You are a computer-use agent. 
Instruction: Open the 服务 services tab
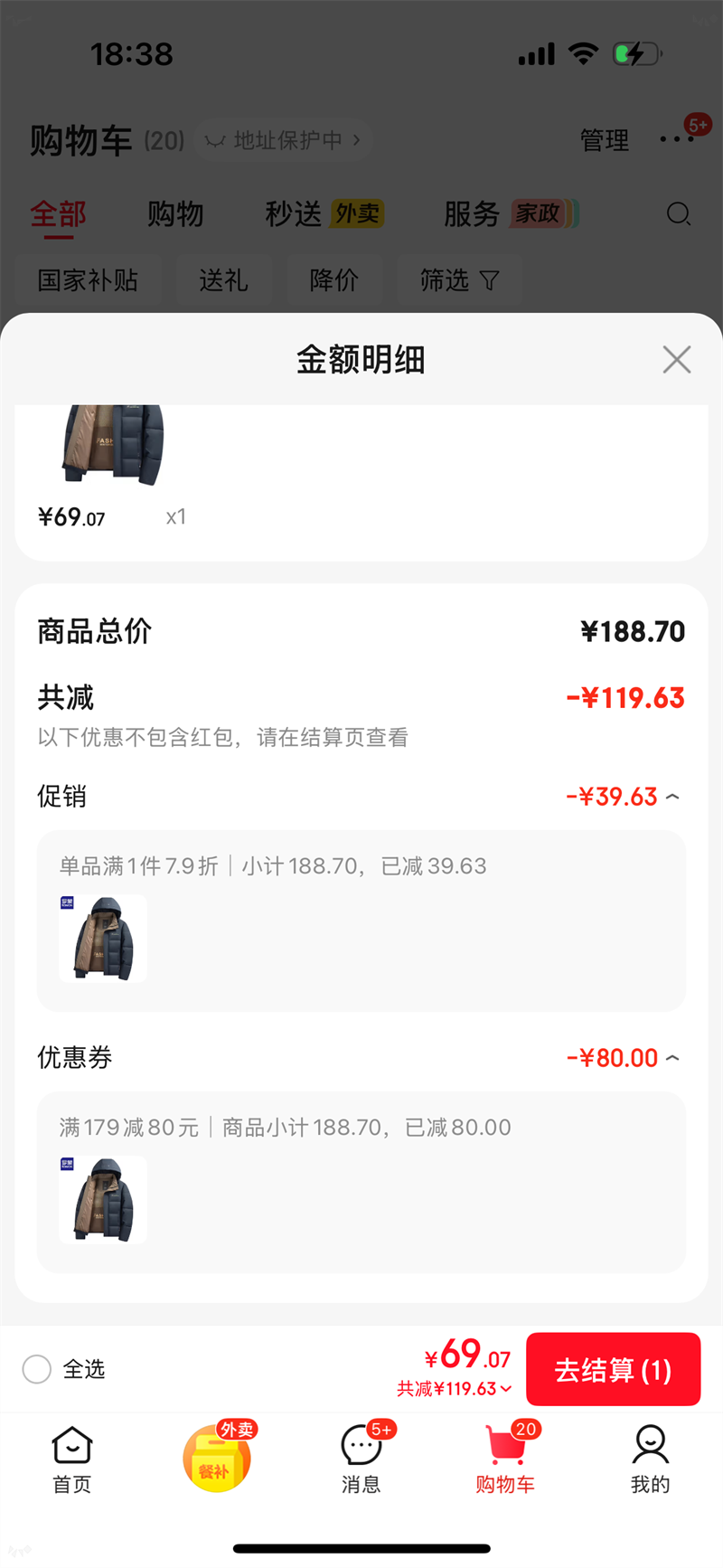(x=470, y=214)
